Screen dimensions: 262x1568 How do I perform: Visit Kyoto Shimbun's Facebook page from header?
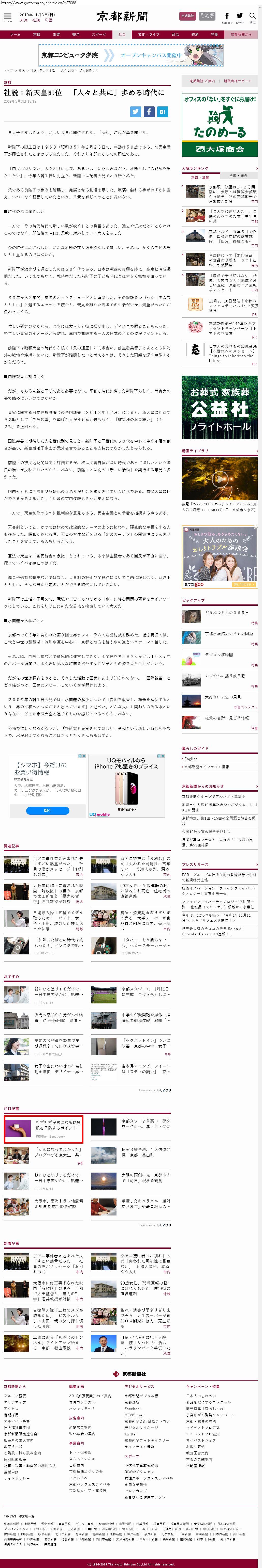tap(227, 17)
